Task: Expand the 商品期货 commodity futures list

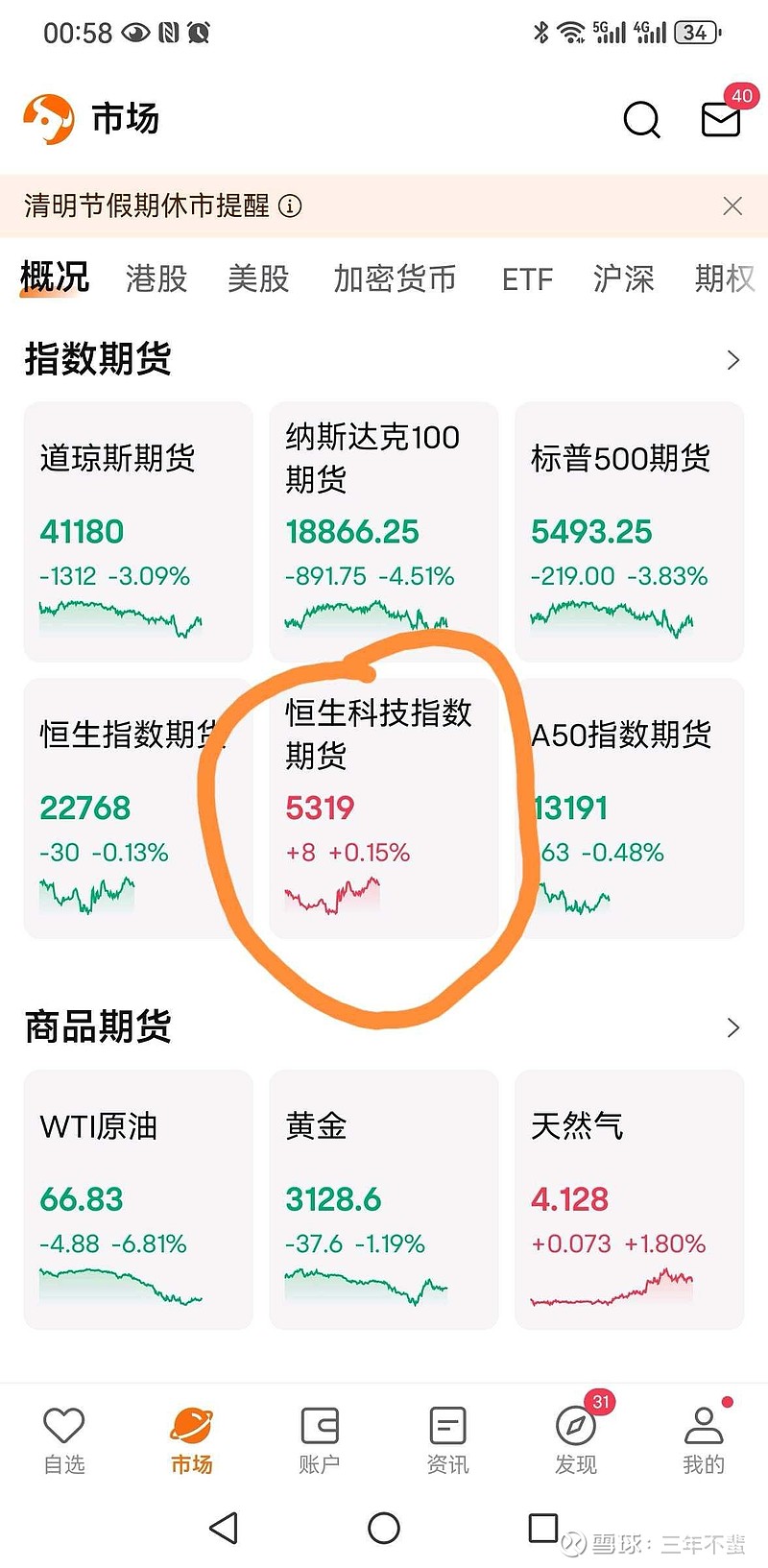Action: pyautogui.click(x=733, y=1025)
